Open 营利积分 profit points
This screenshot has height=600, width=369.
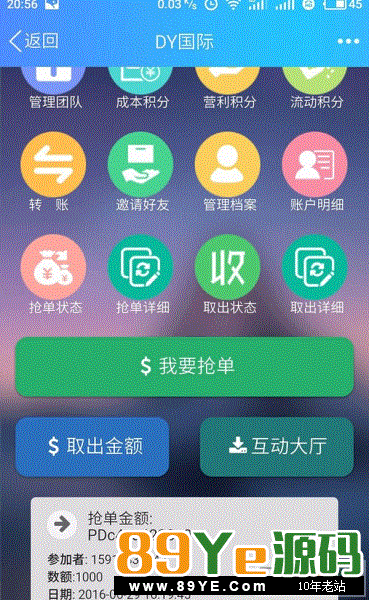click(228, 87)
